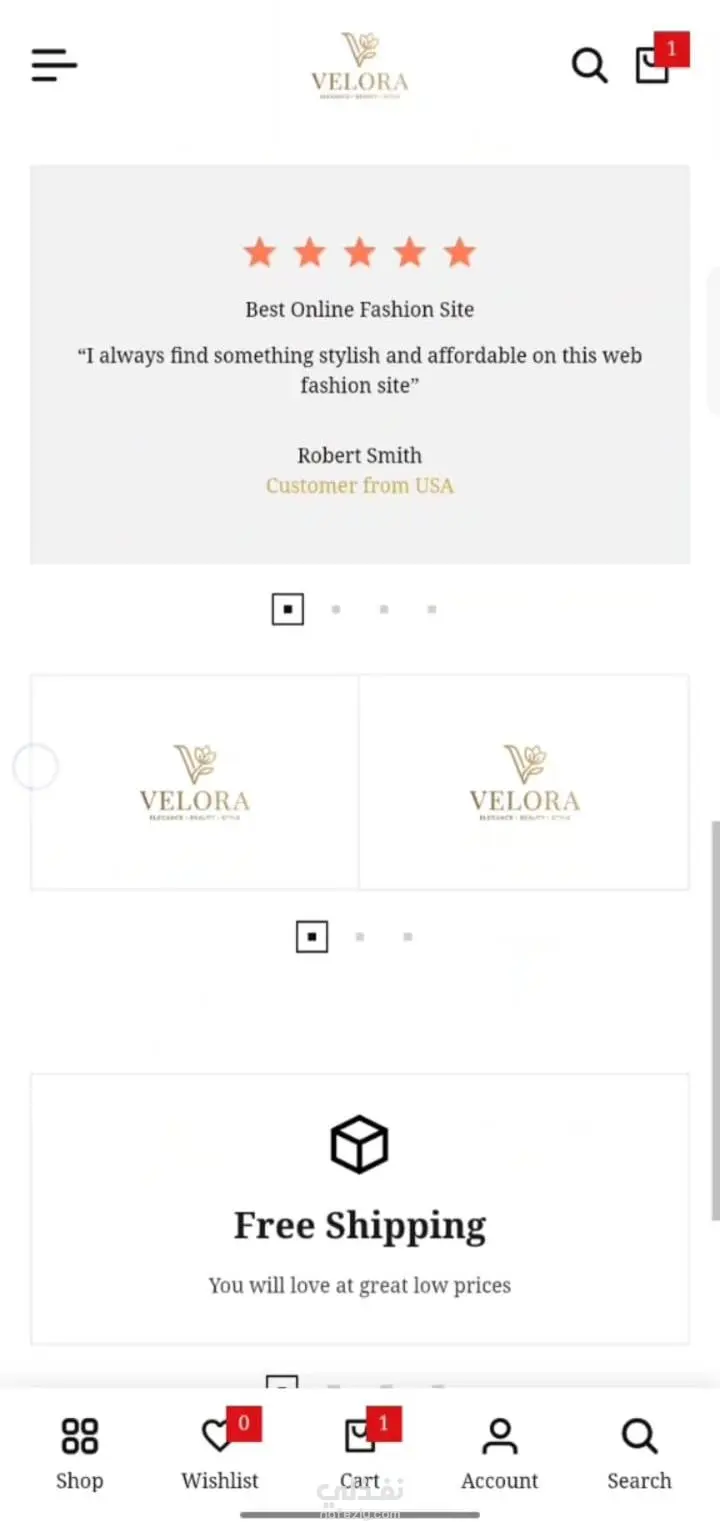Go to the Velora logo home link
This screenshot has height=1522, width=720.
tap(359, 66)
